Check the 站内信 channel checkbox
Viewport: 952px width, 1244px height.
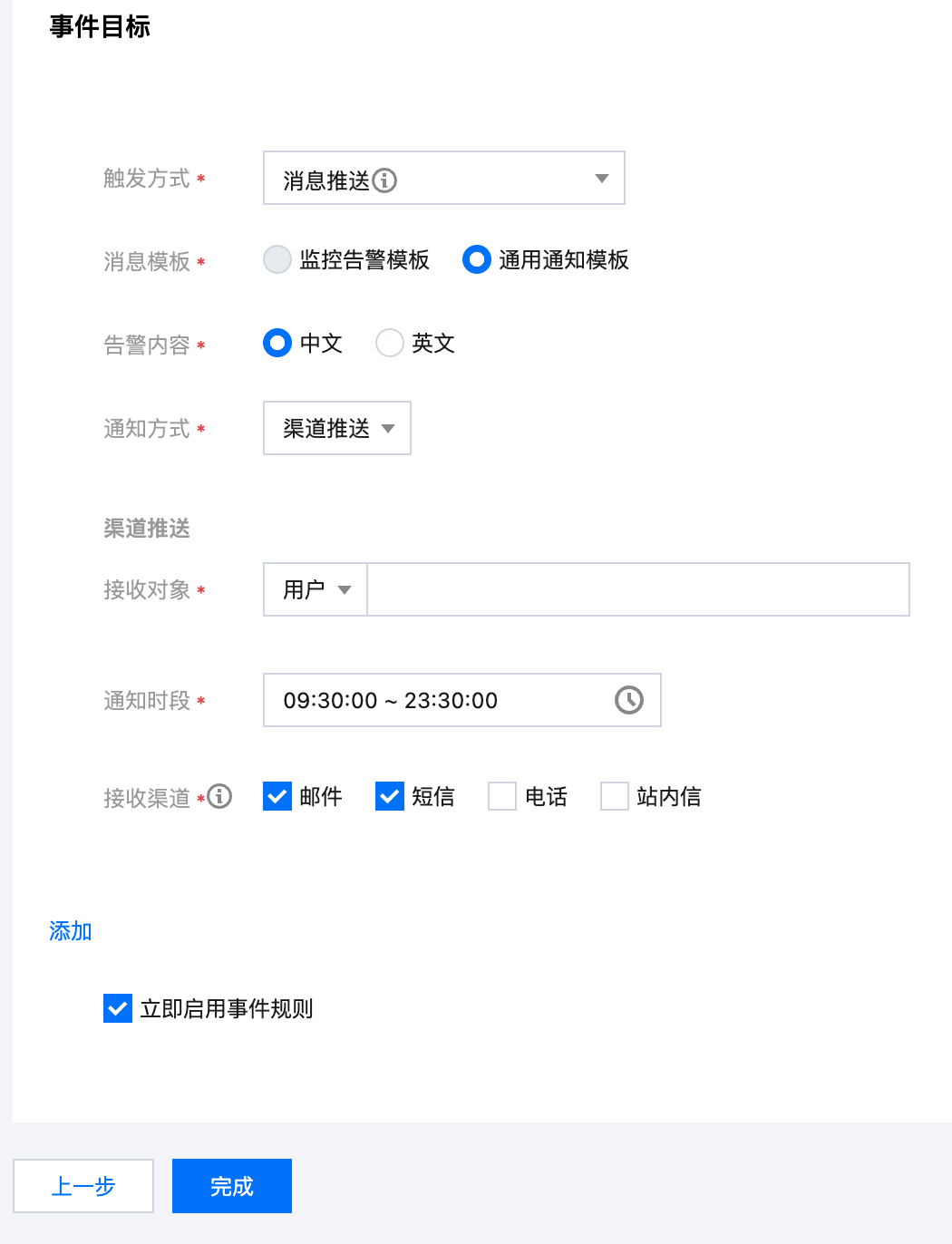pyautogui.click(x=615, y=796)
